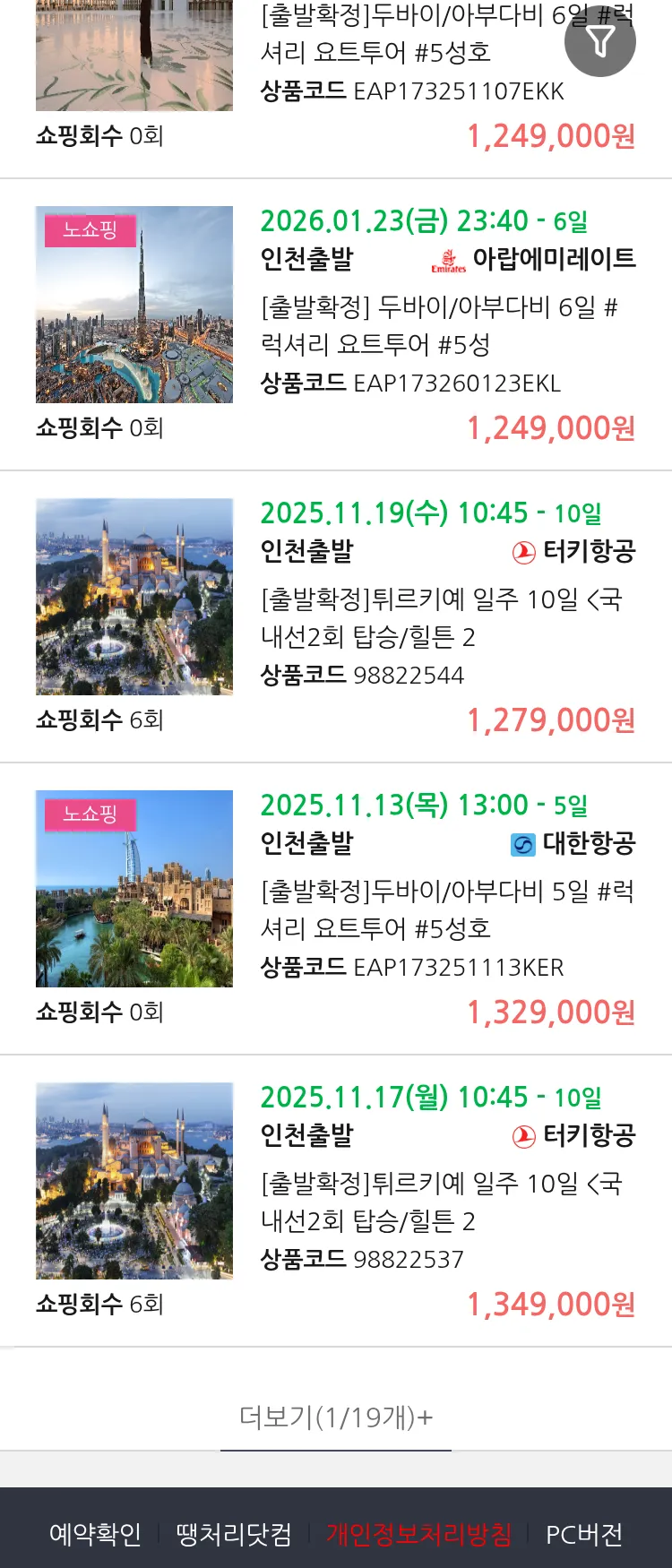Go to 예약확인 in the footer
The image size is (672, 1568).
95,1534
